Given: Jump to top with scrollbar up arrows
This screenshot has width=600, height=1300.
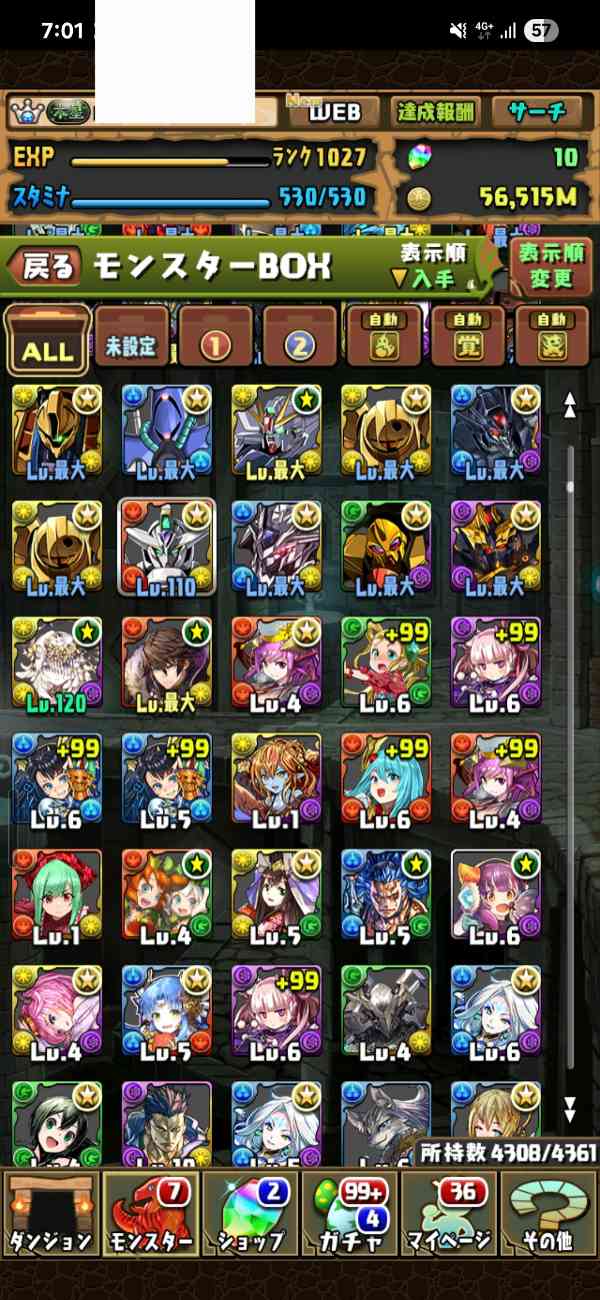Looking at the screenshot, I should click(570, 405).
